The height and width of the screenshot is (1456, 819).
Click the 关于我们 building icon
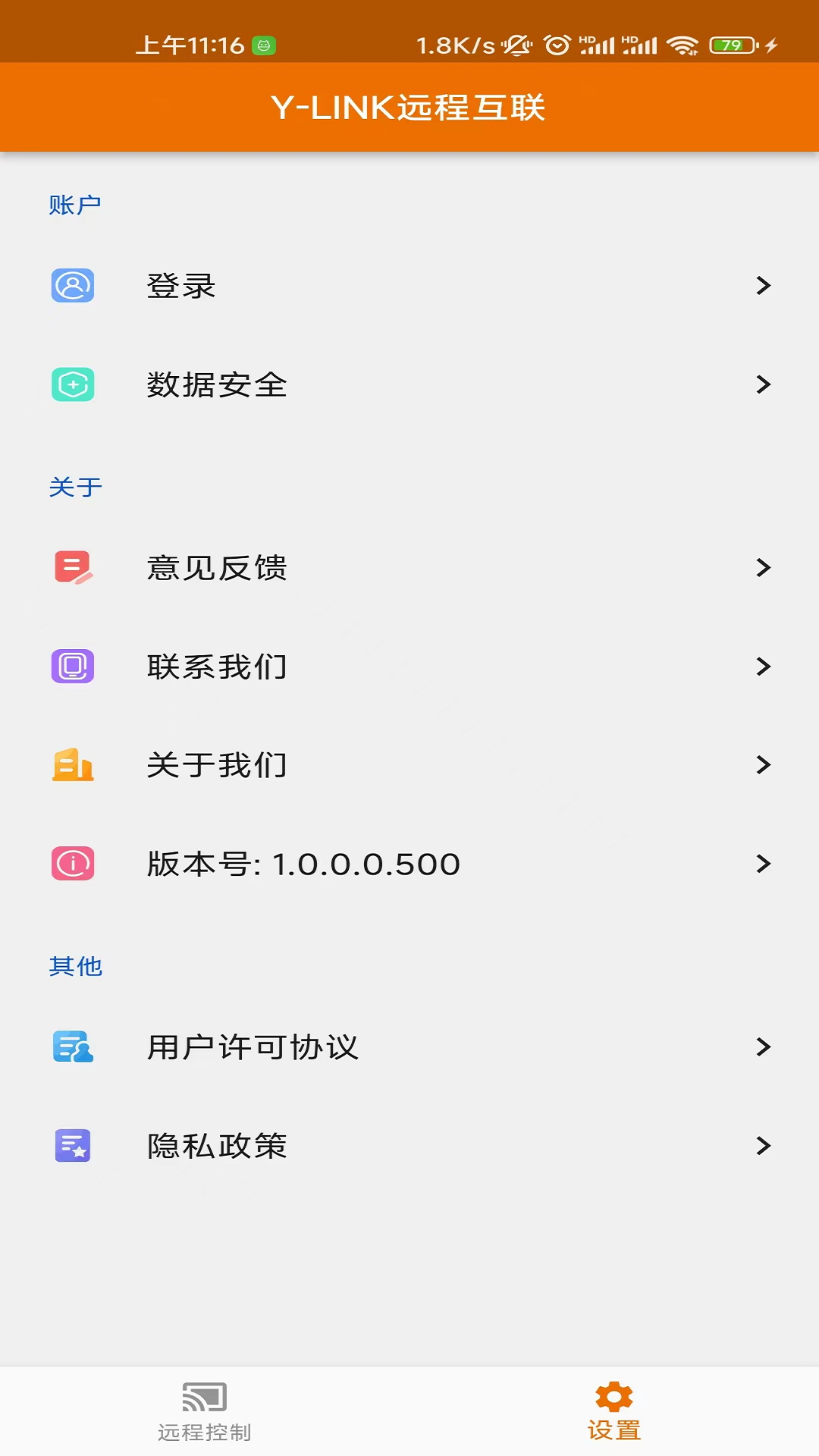[x=72, y=766]
